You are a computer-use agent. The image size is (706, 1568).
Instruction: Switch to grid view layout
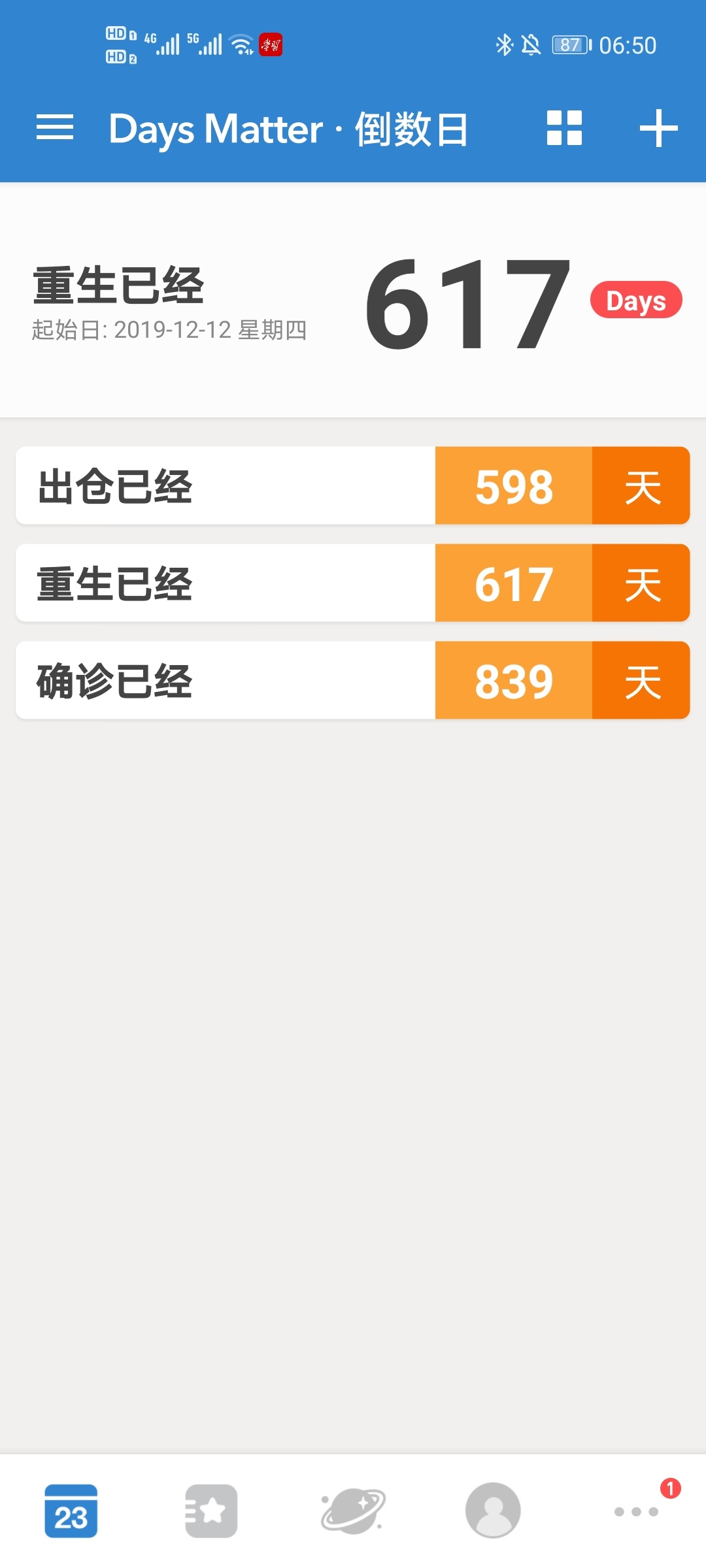(564, 127)
